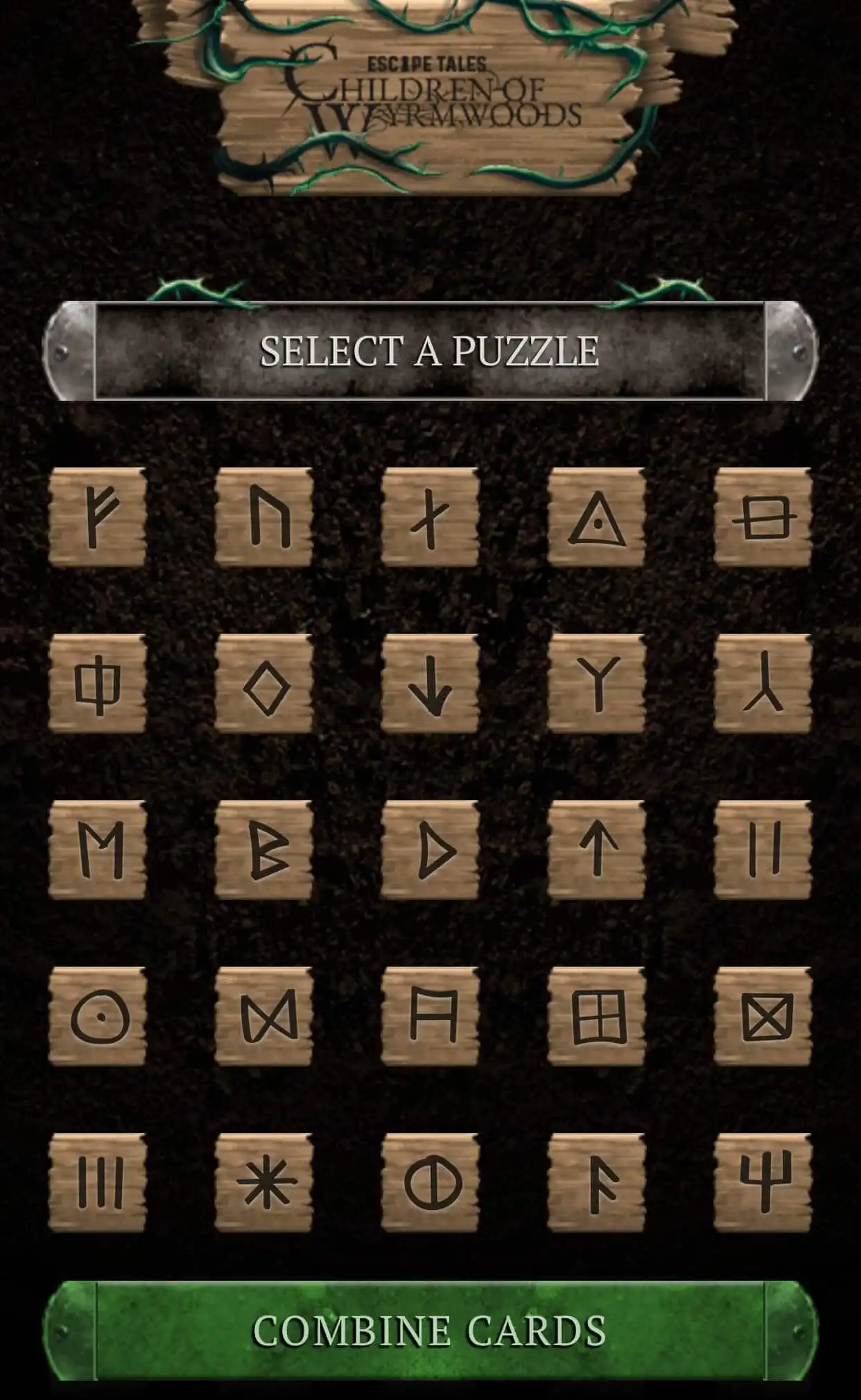The image size is (861, 1400).
Task: Choose the square with X rune
Action: [763, 1017]
